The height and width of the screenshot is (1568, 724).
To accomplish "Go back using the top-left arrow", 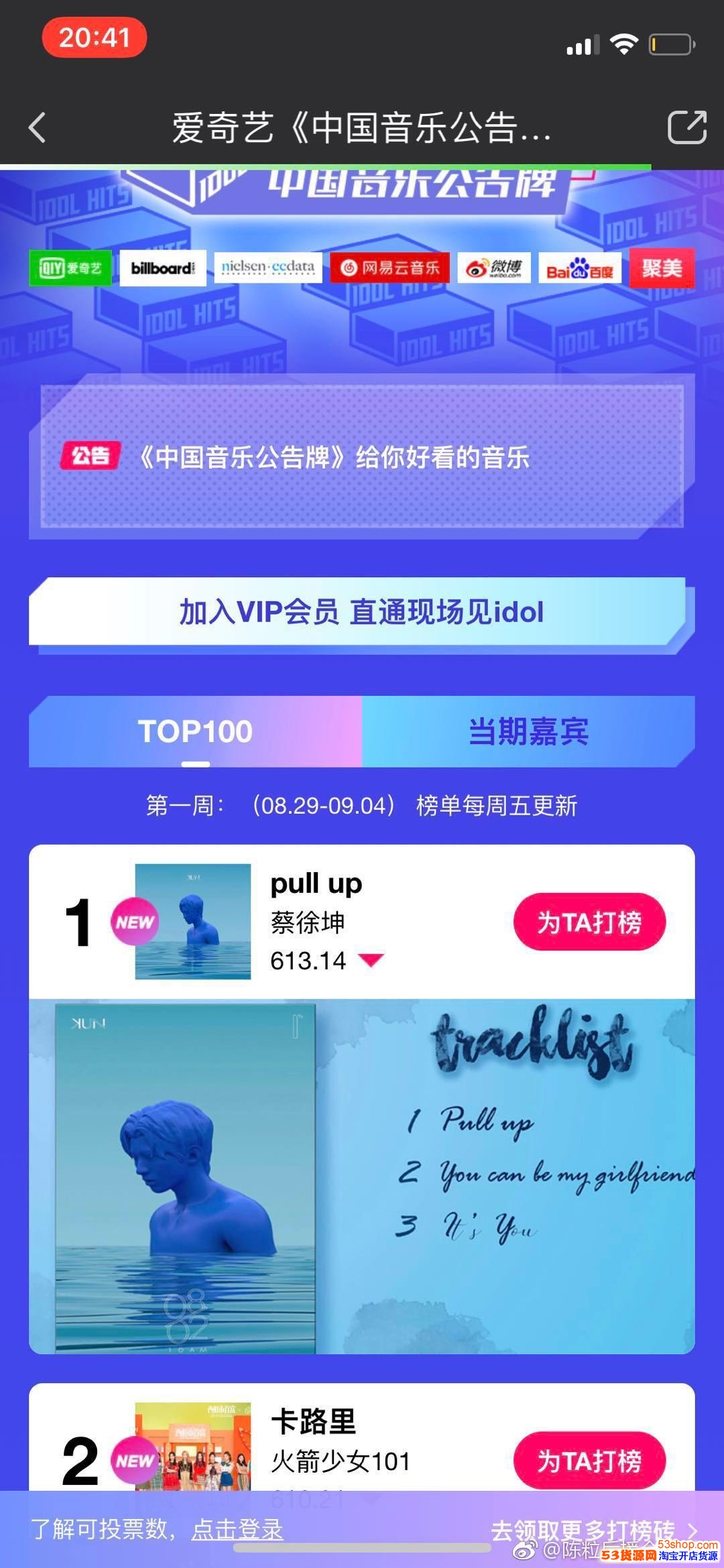I will [38, 127].
